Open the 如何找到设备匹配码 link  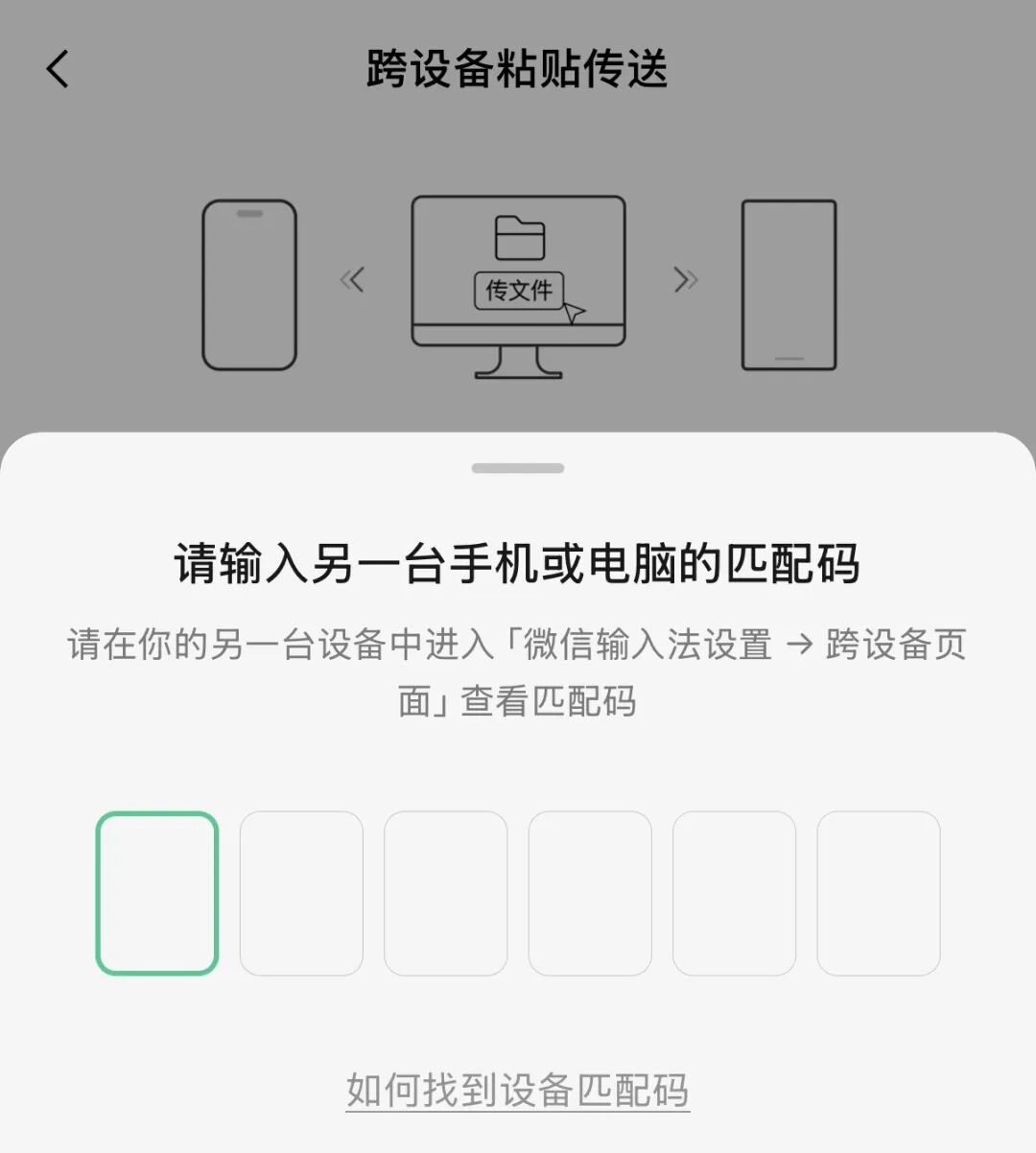click(518, 1091)
